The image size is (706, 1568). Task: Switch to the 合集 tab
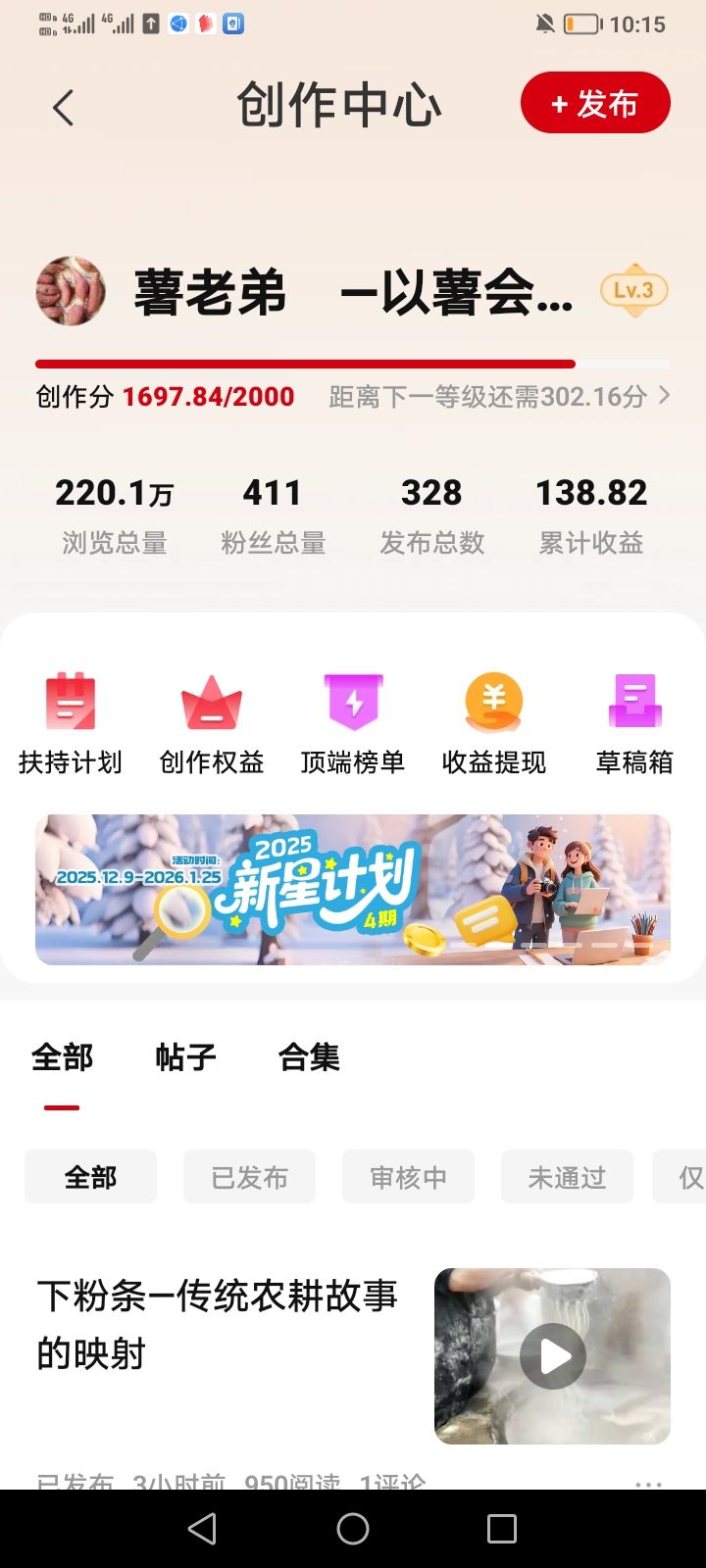(x=309, y=1057)
